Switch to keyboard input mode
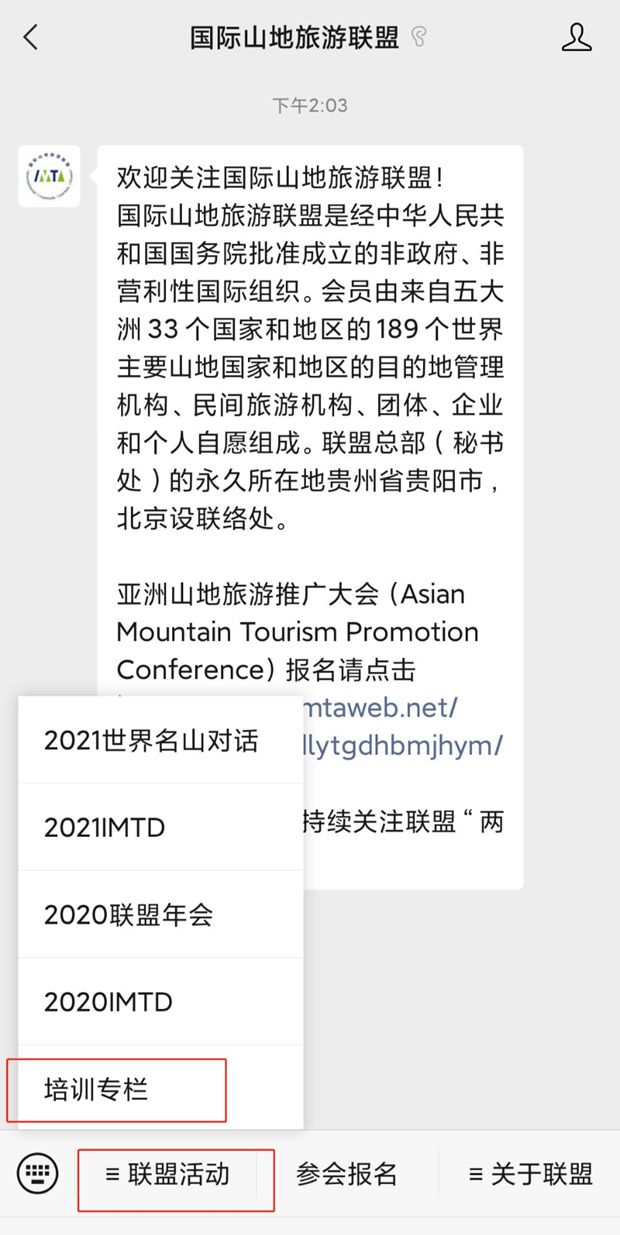Image resolution: width=620 pixels, height=1235 pixels. 38,1174
